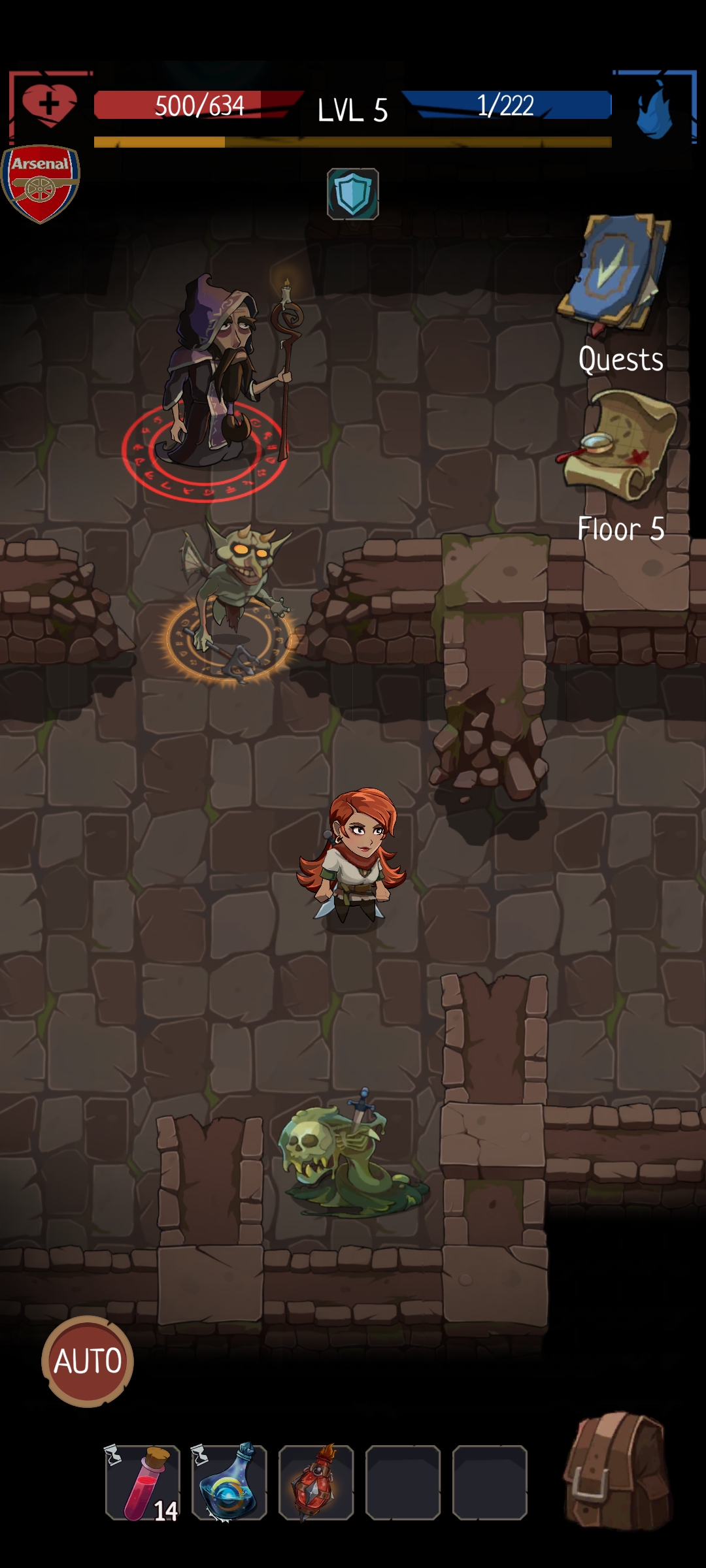Toggle the AUTO button
Screen dimensions: 706x1568
[x=88, y=1361]
